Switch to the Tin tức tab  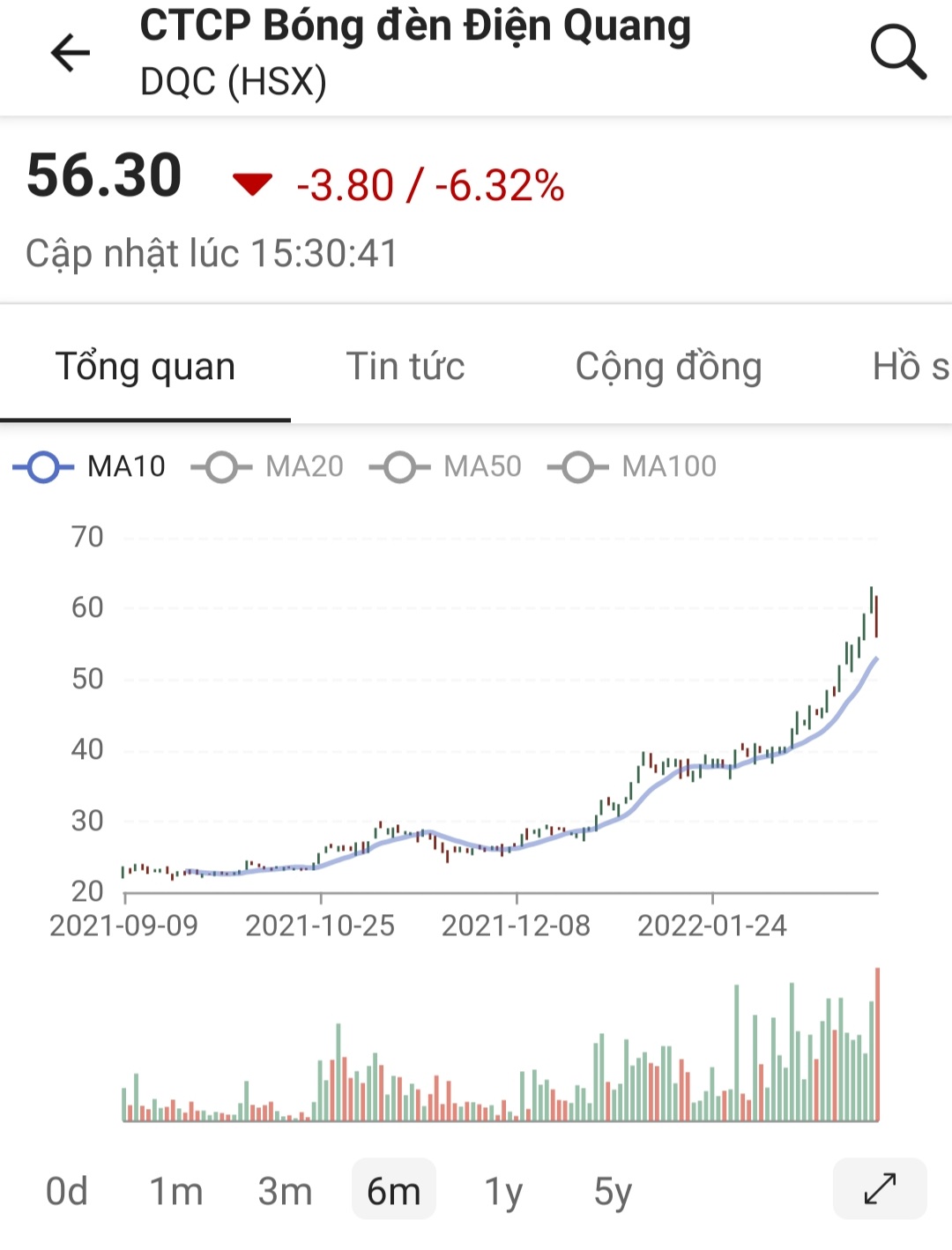coord(405,367)
